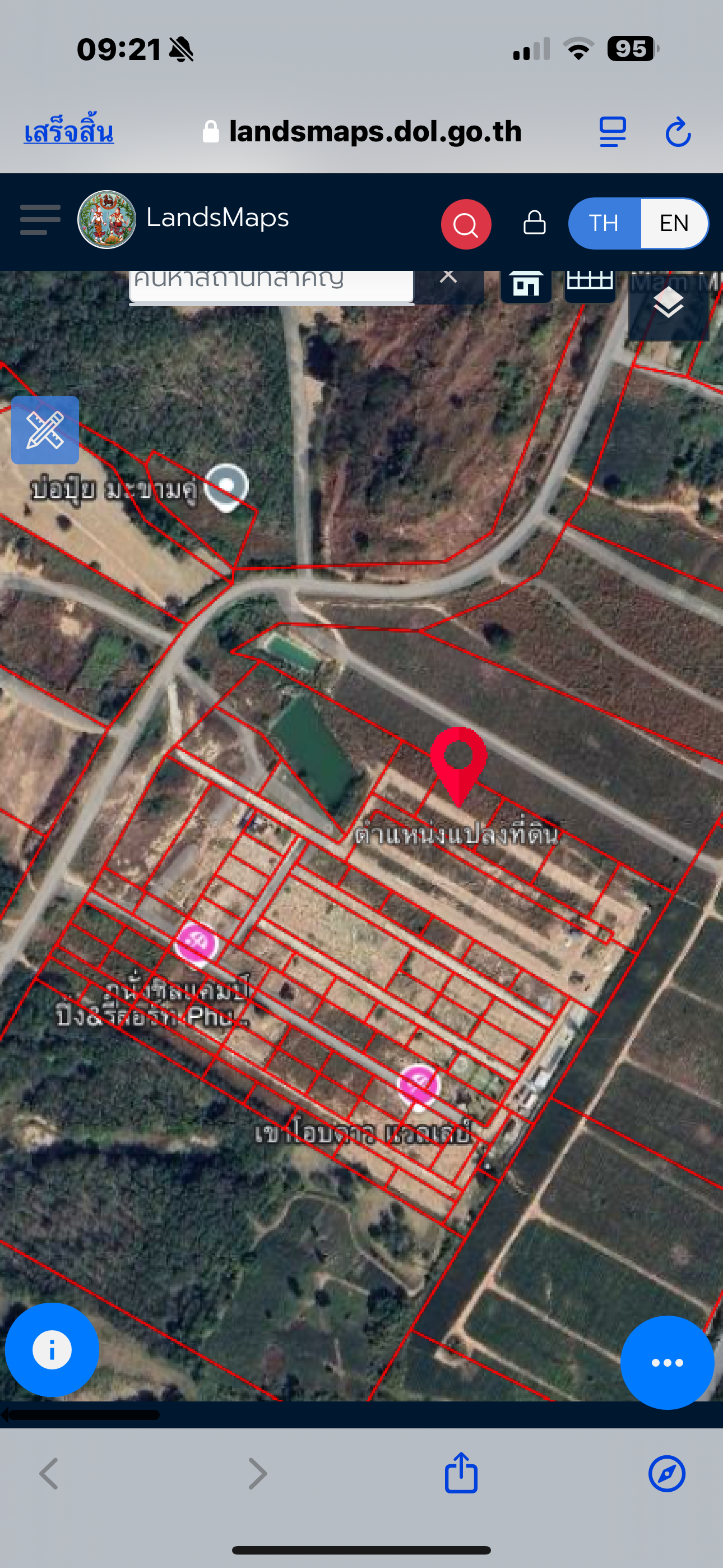Share this page via share icon
The image size is (723, 1568).
pyautogui.click(x=461, y=1473)
